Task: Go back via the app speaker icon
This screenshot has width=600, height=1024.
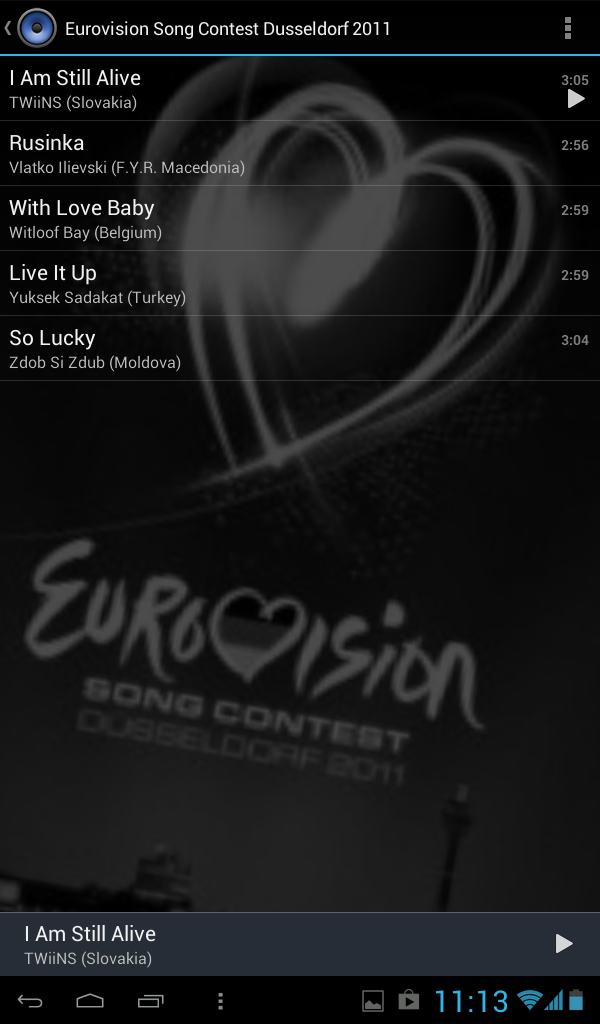Action: 37,28
